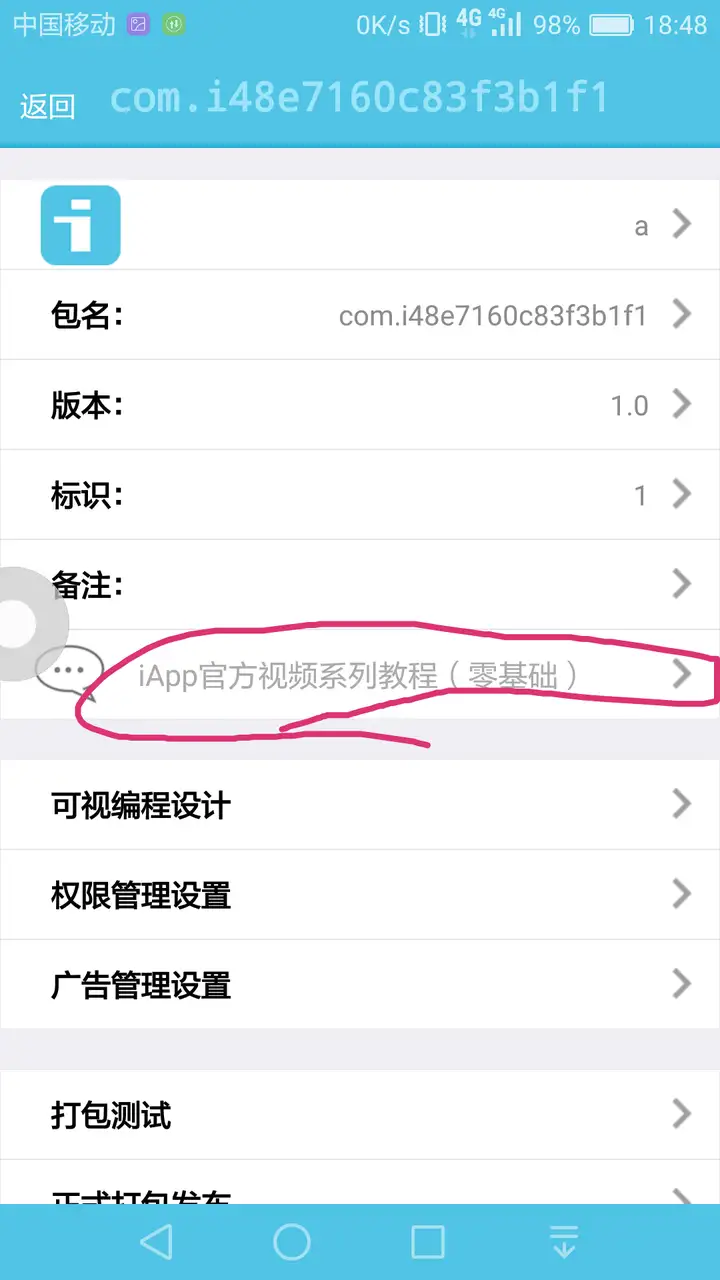The height and width of the screenshot is (1280, 720).
Task: Open the 标识 row
Action: coord(360,495)
